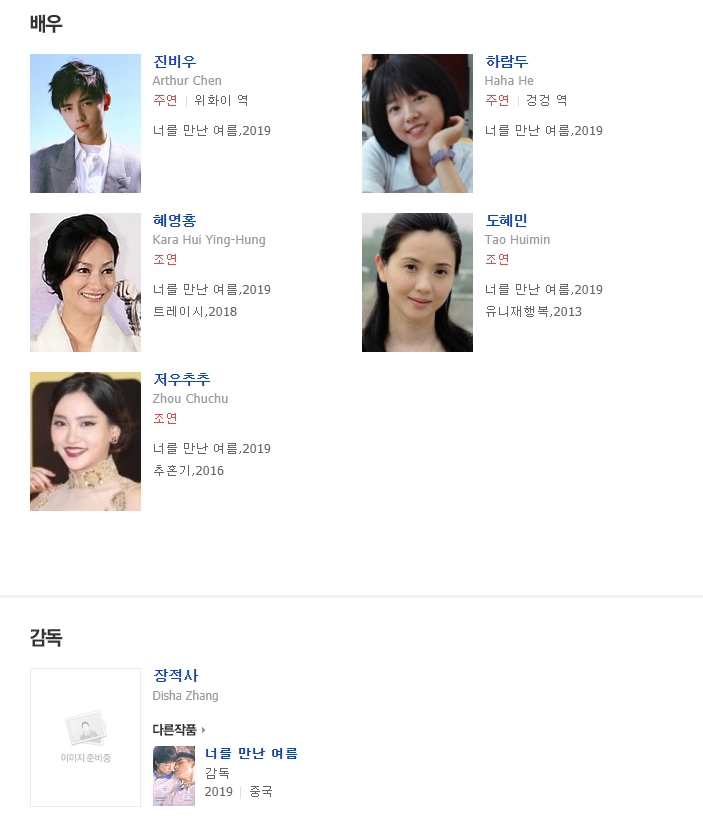The height and width of the screenshot is (827, 703).
Task: Tap Zhou Chuchu's photo thumbnail
Action: coord(85,441)
